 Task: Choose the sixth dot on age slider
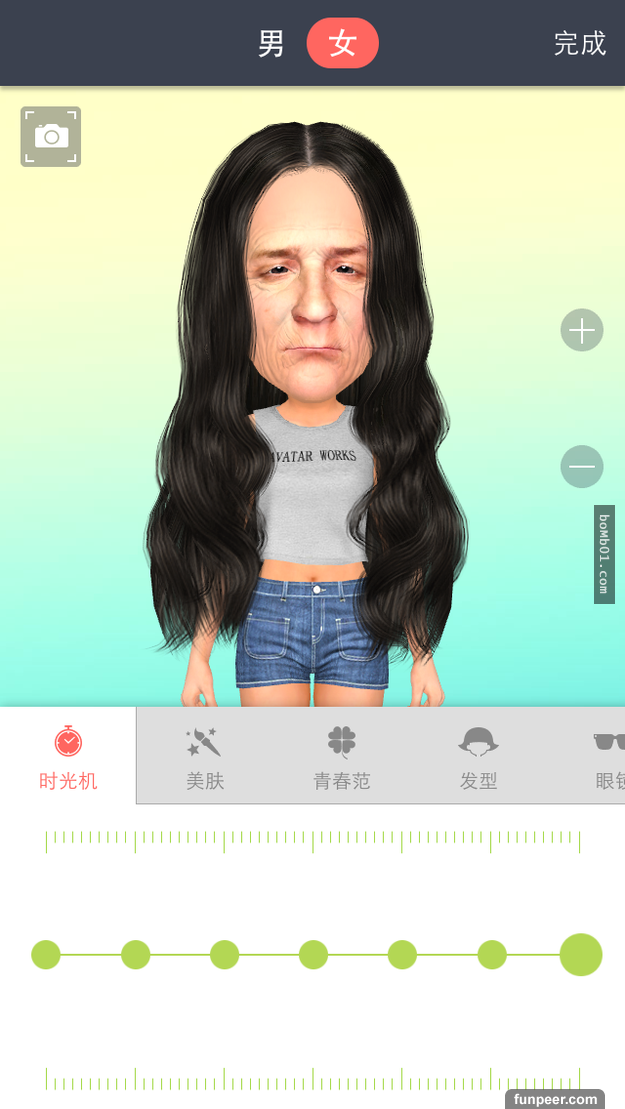click(492, 955)
